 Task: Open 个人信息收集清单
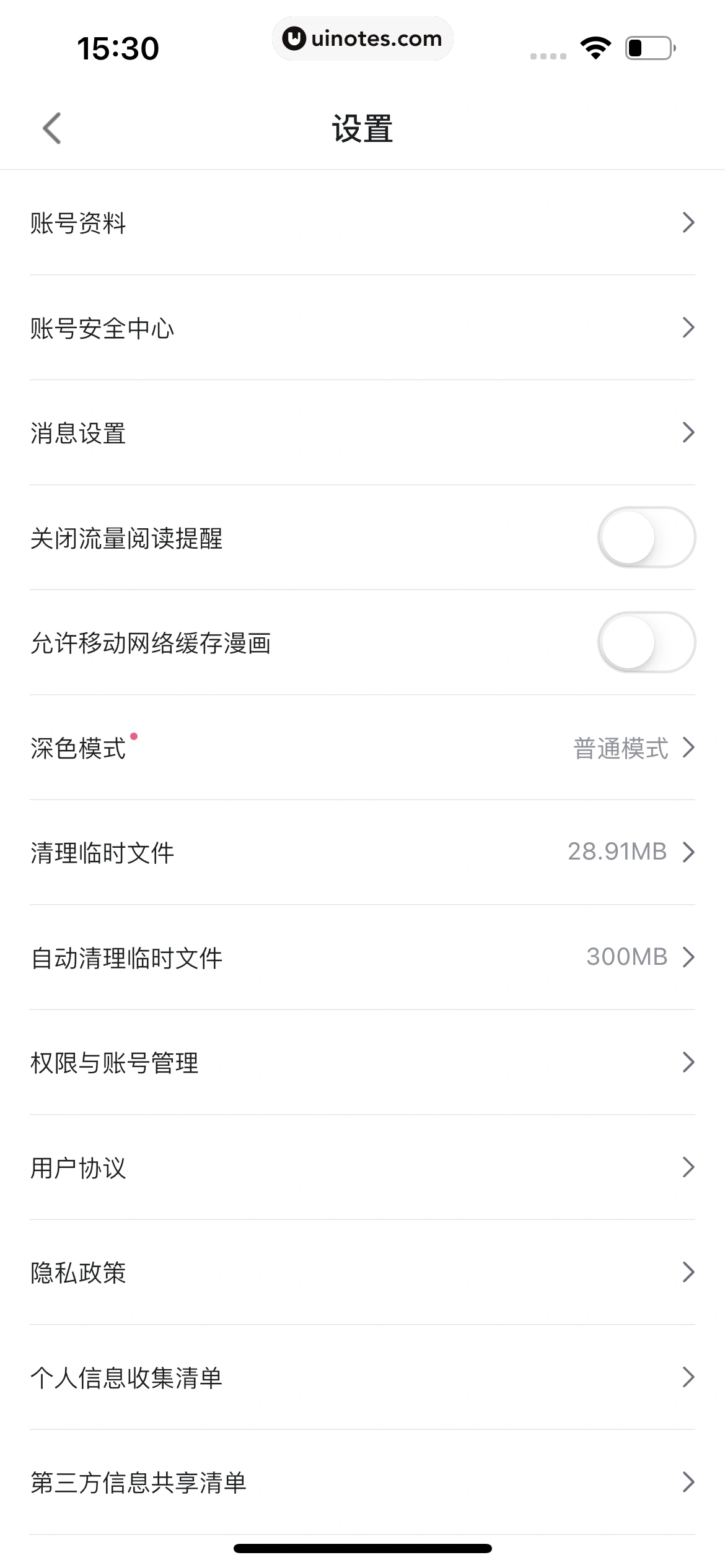click(x=362, y=1378)
